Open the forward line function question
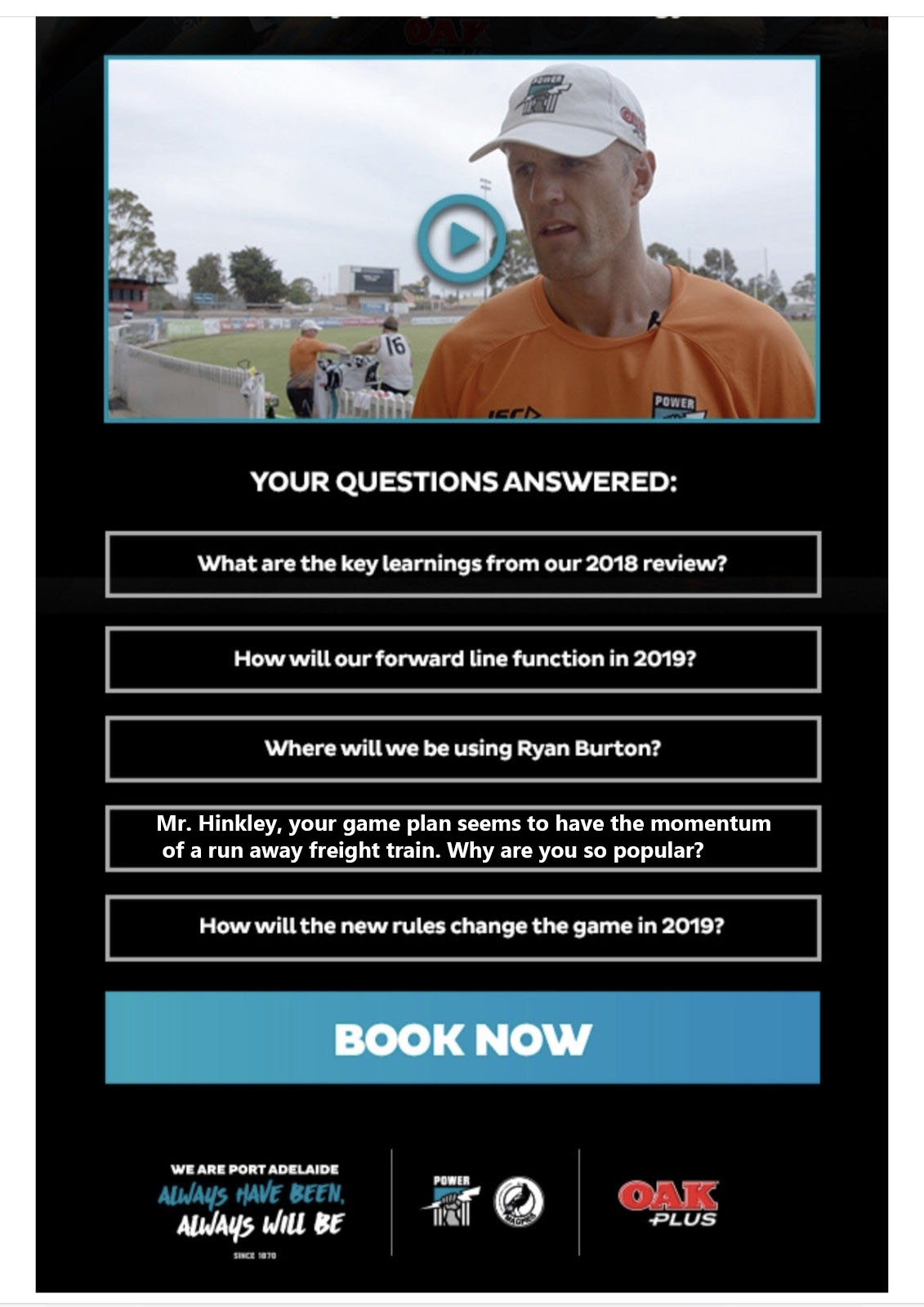The height and width of the screenshot is (1307, 924). [462, 659]
